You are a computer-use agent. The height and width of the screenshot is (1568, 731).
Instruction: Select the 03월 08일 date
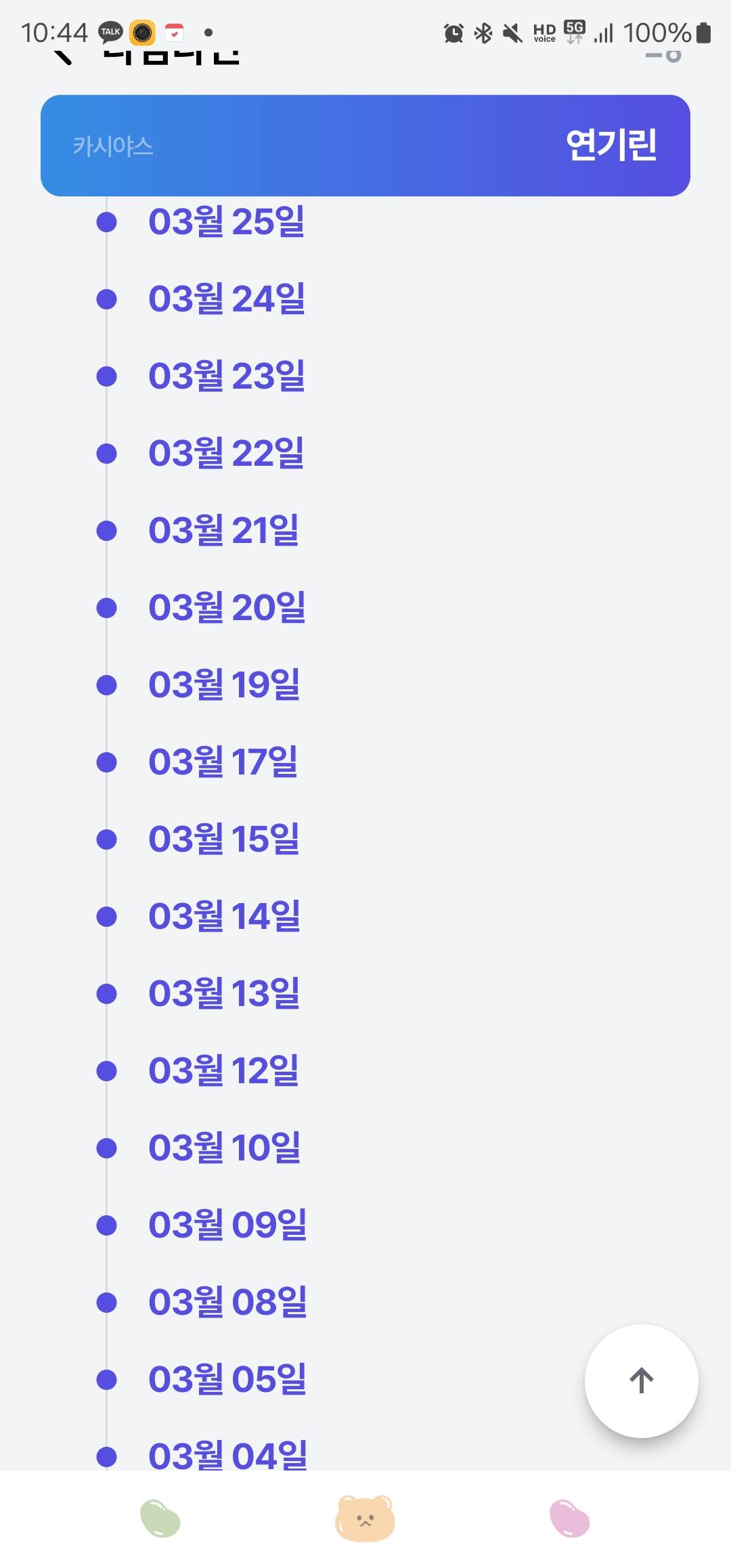coord(228,1303)
